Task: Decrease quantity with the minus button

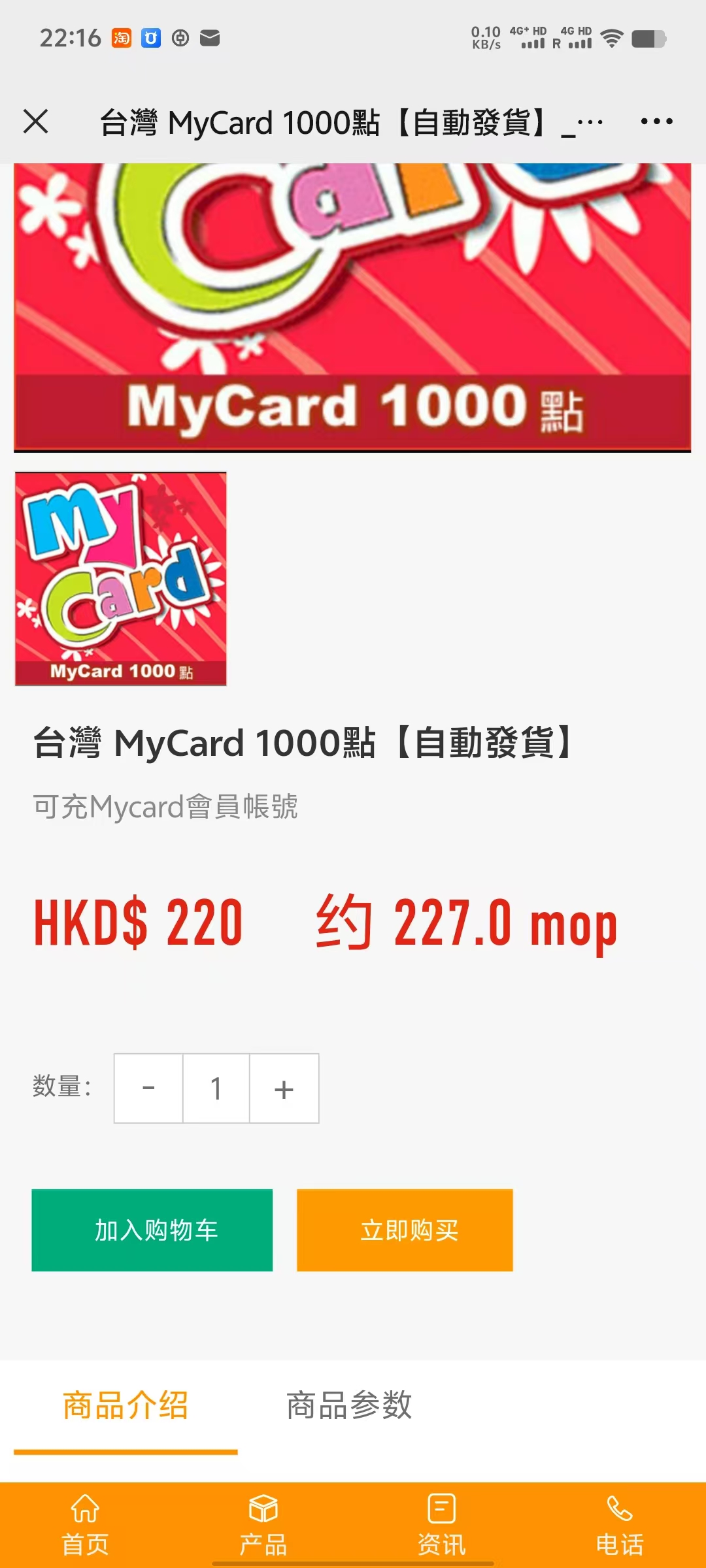Action: [x=148, y=1088]
